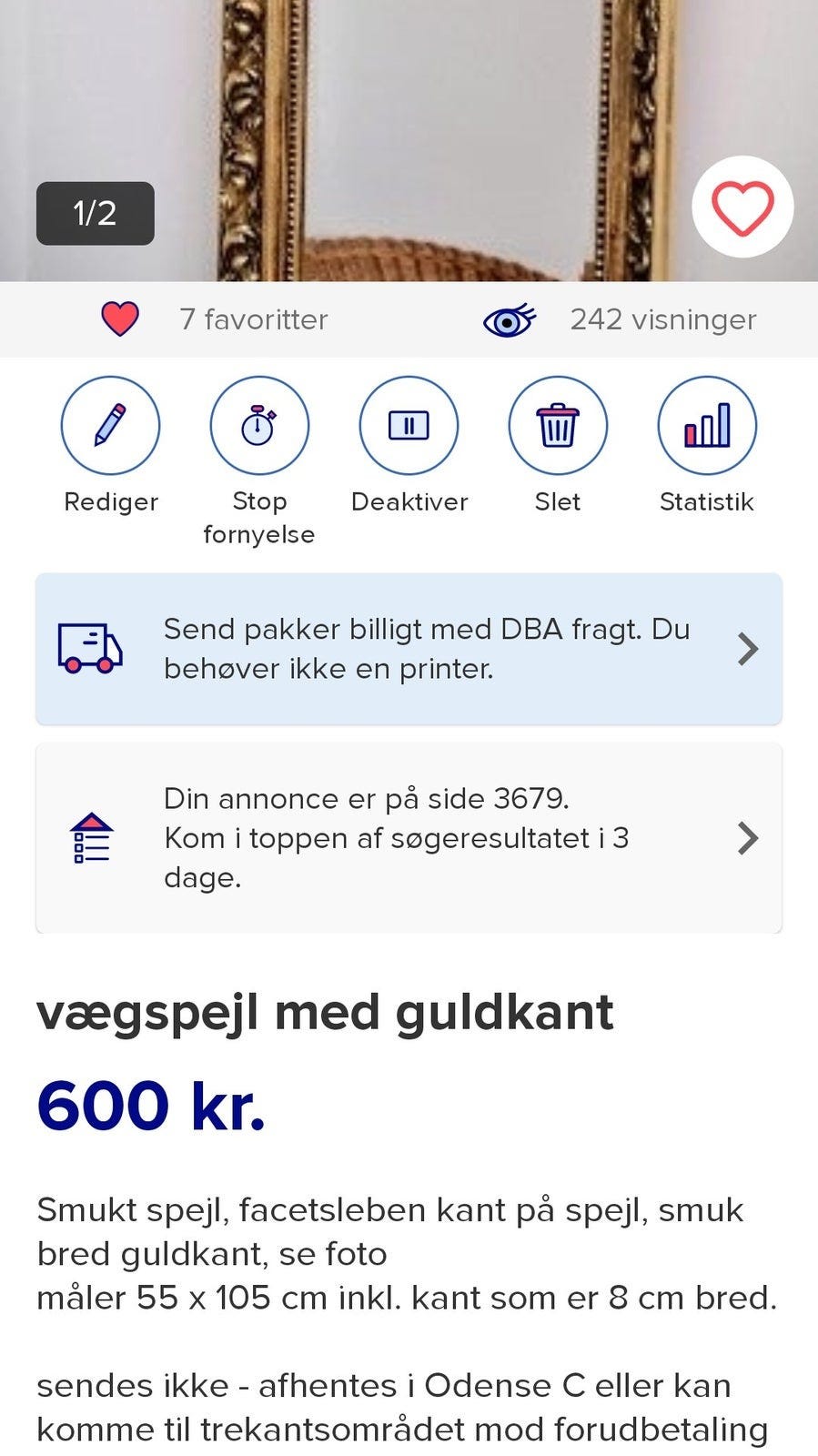This screenshot has height=1456, width=818.
Task: Click the eye icon next to 242 visninger
Action: pyautogui.click(x=508, y=319)
